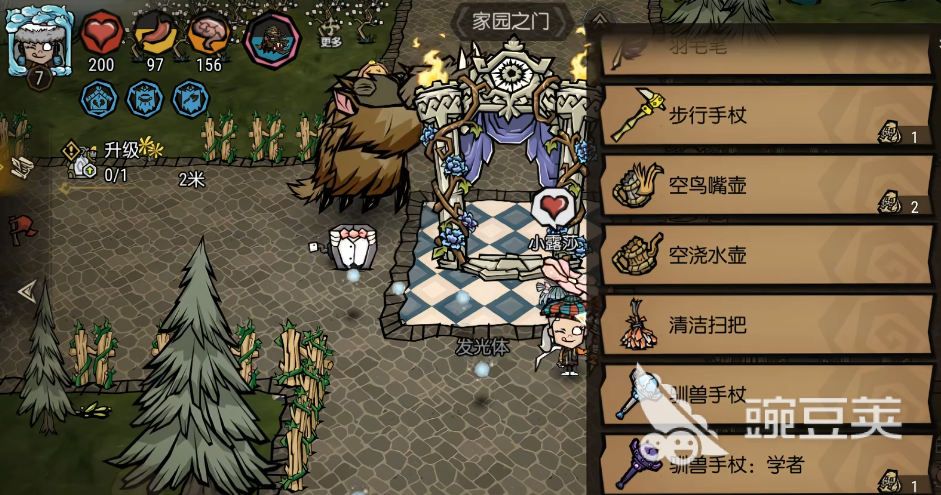Choose the 空浇水壶 item
The height and width of the screenshot is (495, 941).
point(766,255)
